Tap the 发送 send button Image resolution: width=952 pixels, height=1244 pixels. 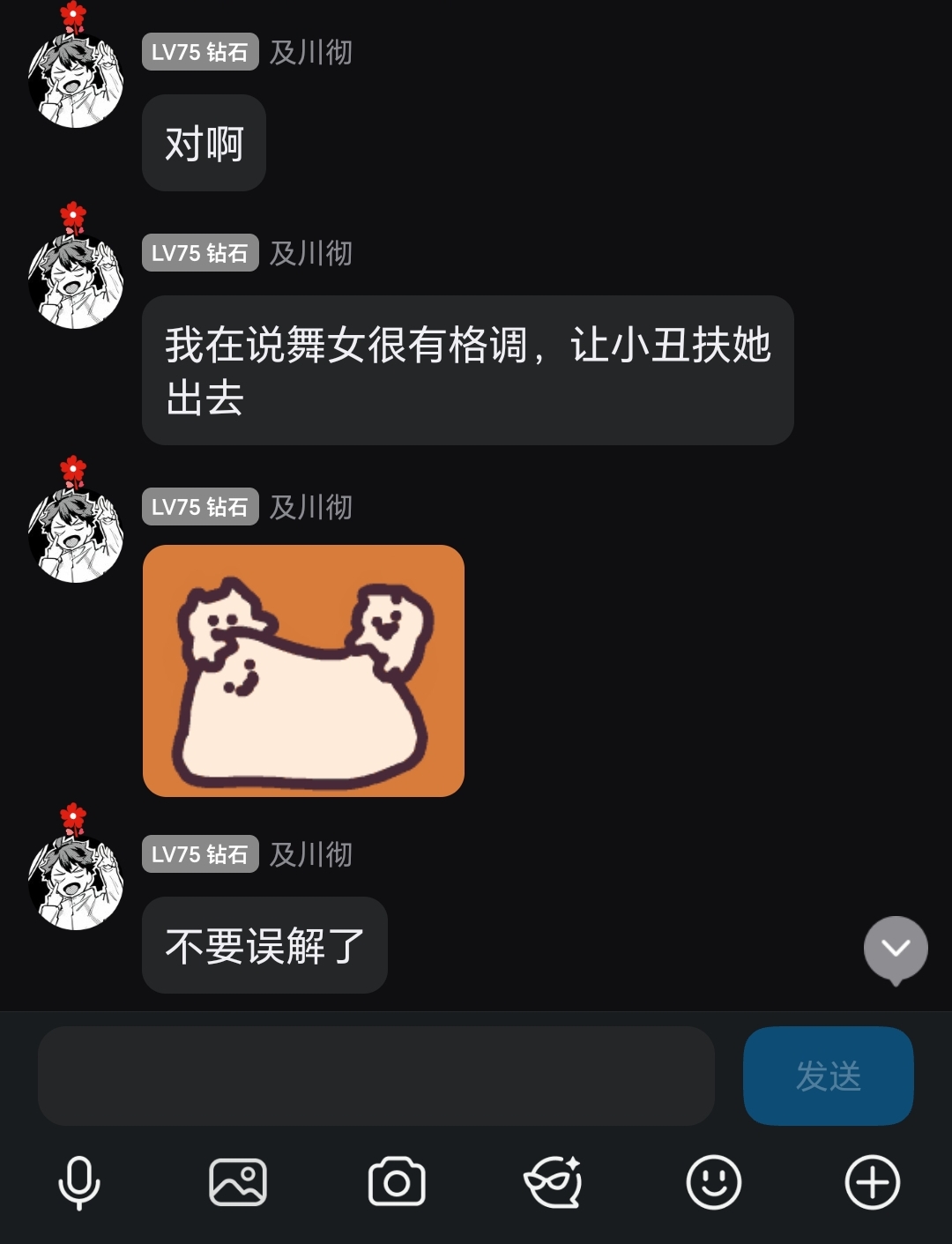(828, 1076)
